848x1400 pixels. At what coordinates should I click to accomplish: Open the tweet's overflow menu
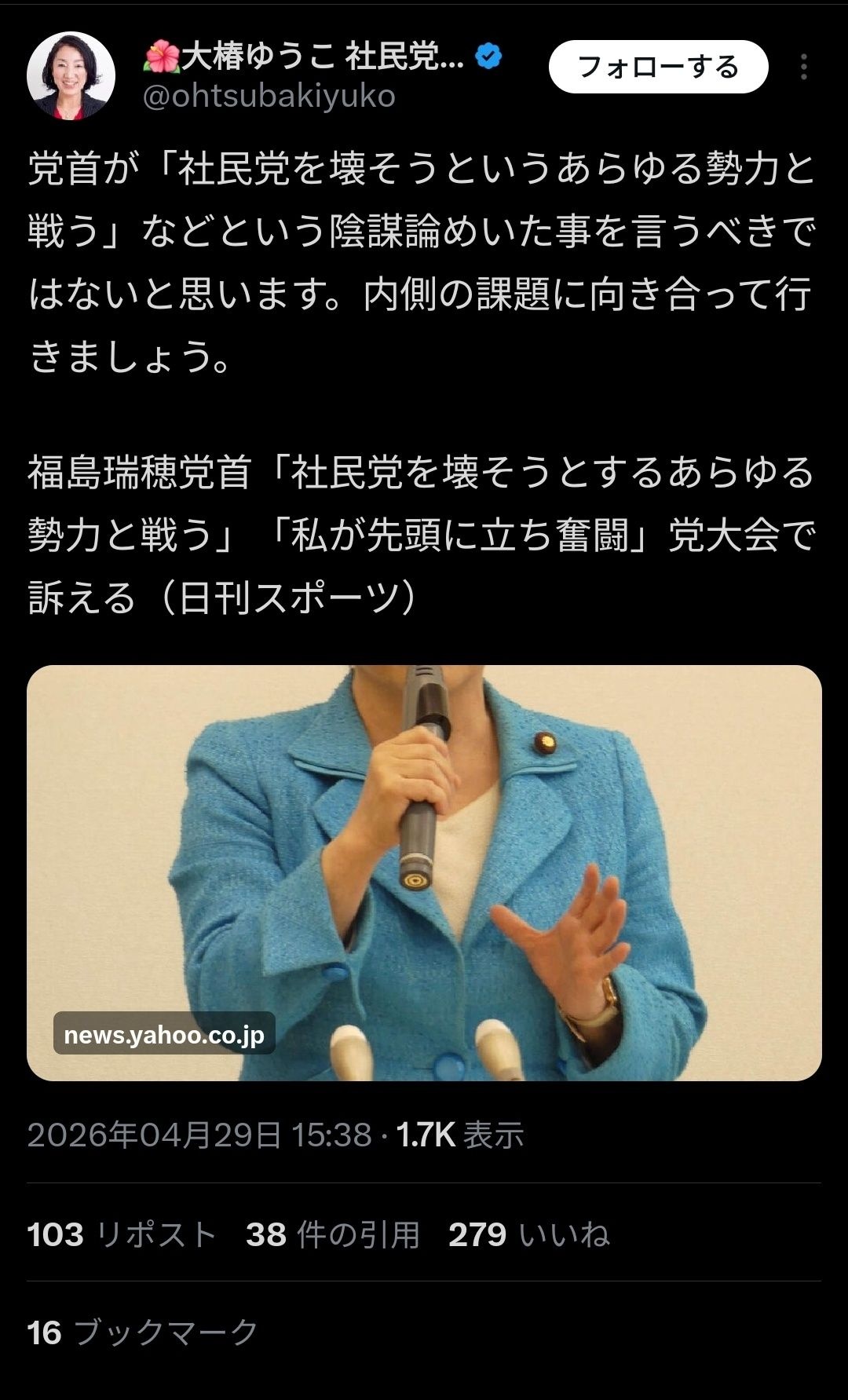(803, 68)
